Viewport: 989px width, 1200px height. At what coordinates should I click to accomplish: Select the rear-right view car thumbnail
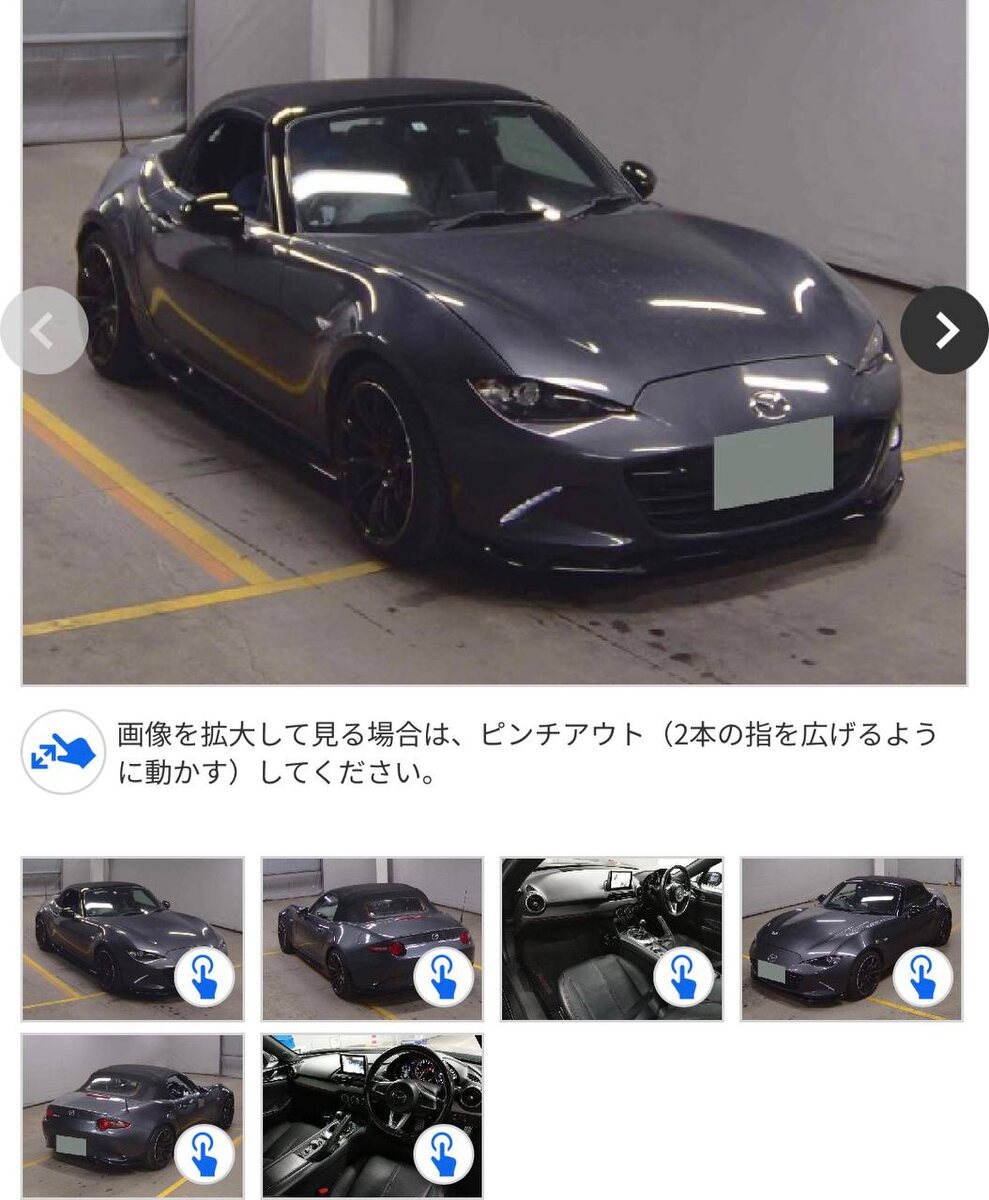tap(132, 1116)
